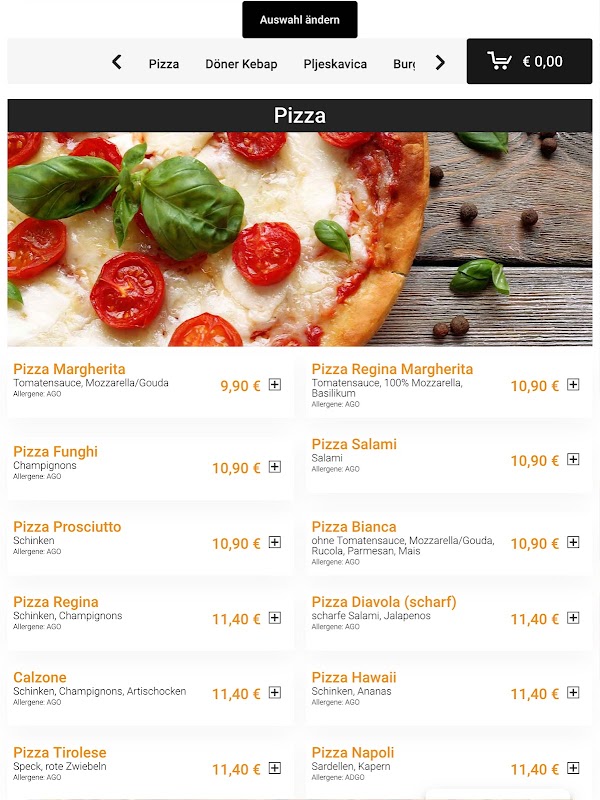Add Pizza Margherita to the cart
Image resolution: width=600 pixels, height=800 pixels.
(x=275, y=384)
